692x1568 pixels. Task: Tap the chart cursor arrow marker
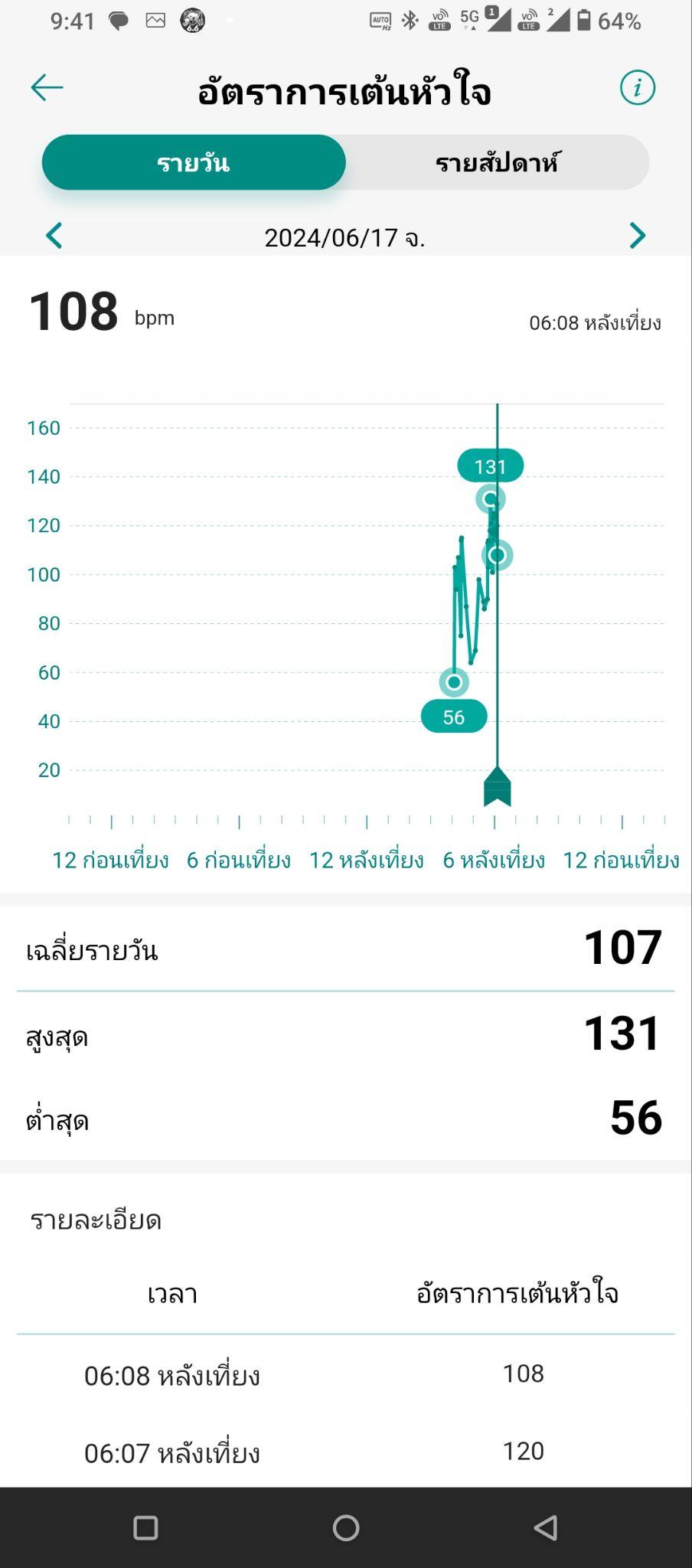498,786
